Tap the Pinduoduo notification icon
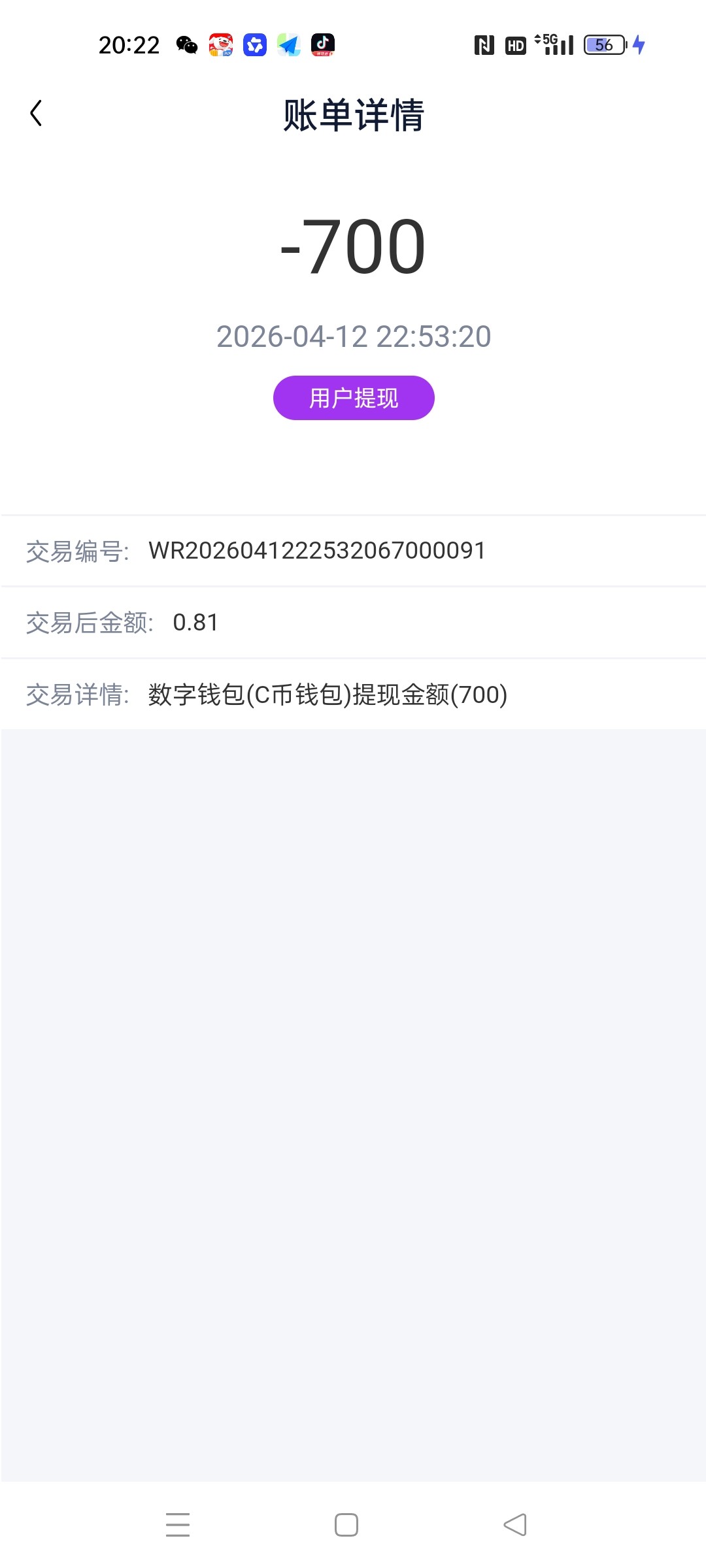706x1568 pixels. click(221, 44)
